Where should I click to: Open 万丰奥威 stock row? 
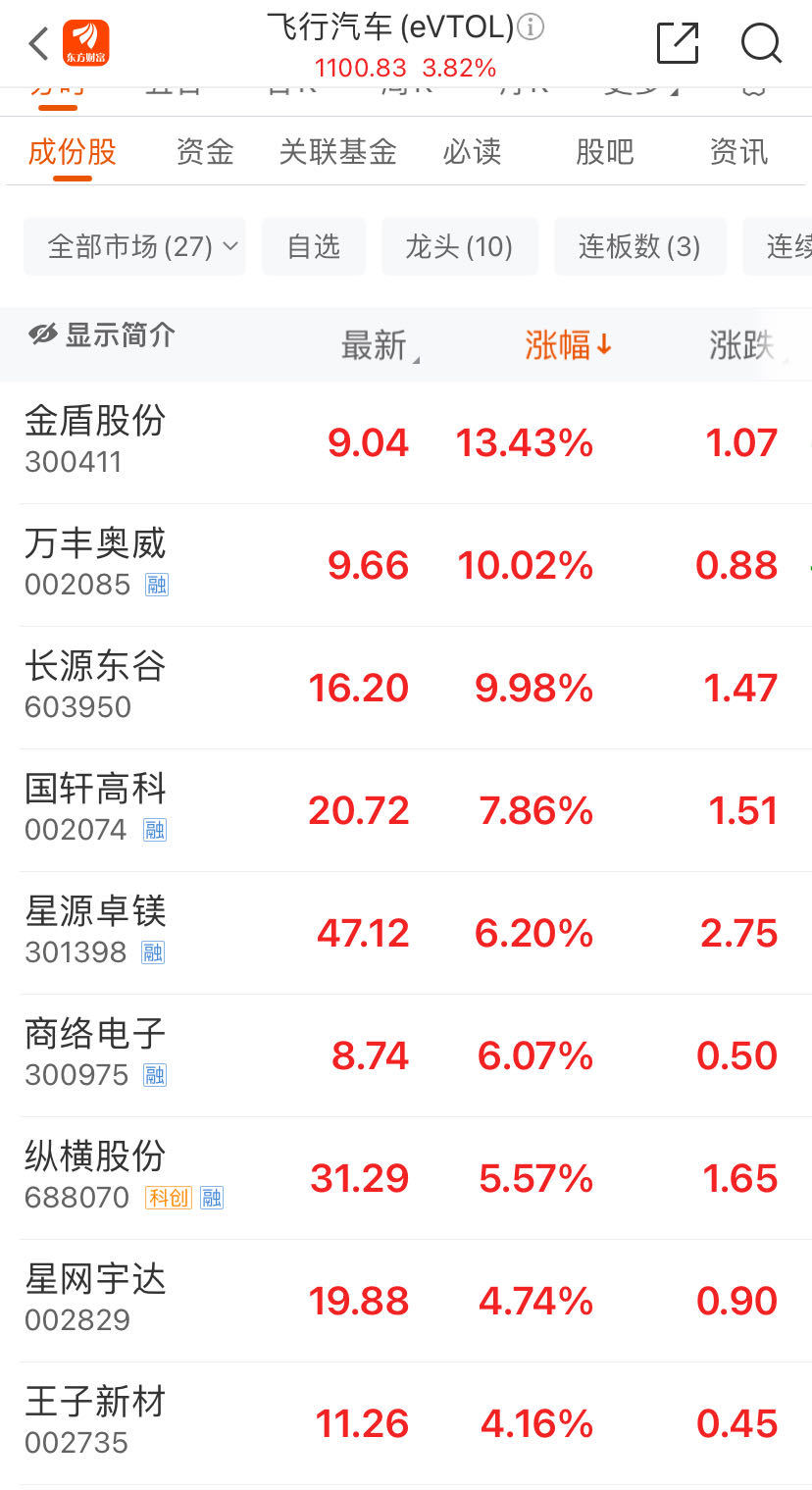tap(406, 565)
